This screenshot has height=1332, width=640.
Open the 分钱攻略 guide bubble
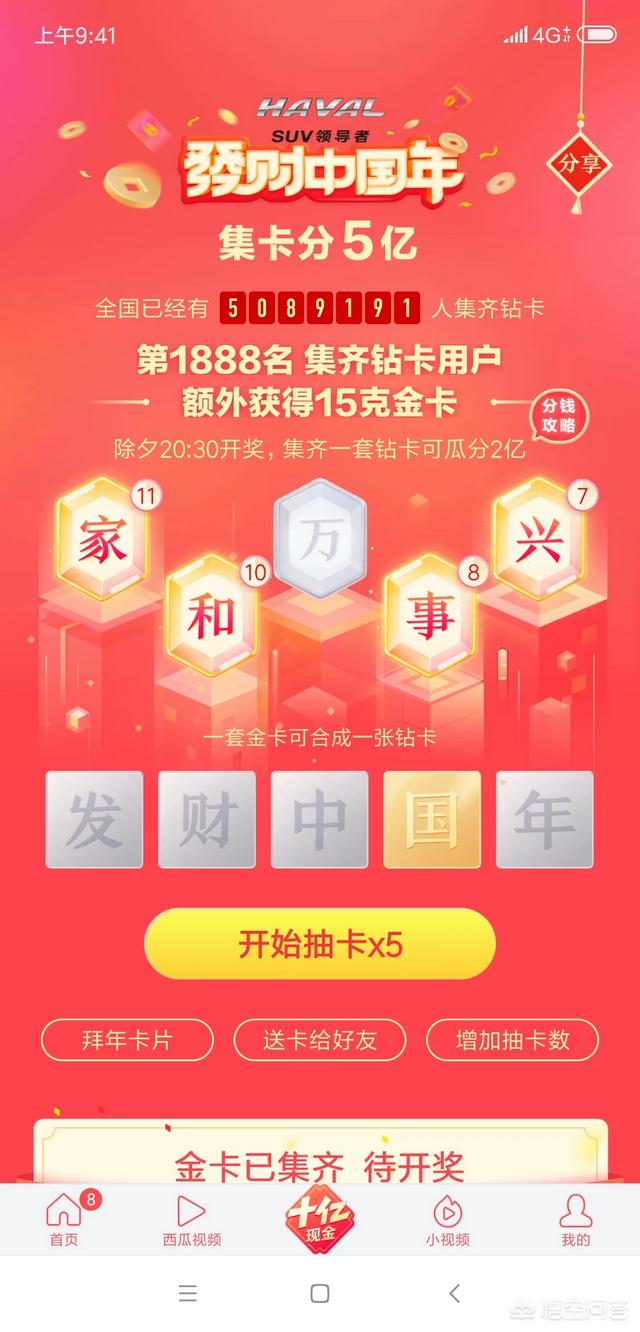559,416
